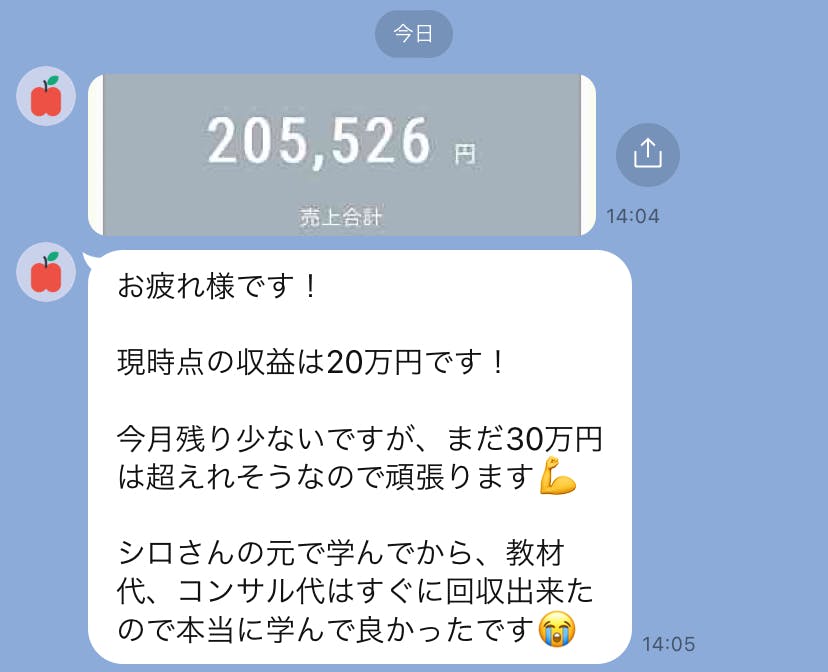Screen dimensions: 828x672
Task: Open the 205,526 yen sales image
Action: click(342, 154)
